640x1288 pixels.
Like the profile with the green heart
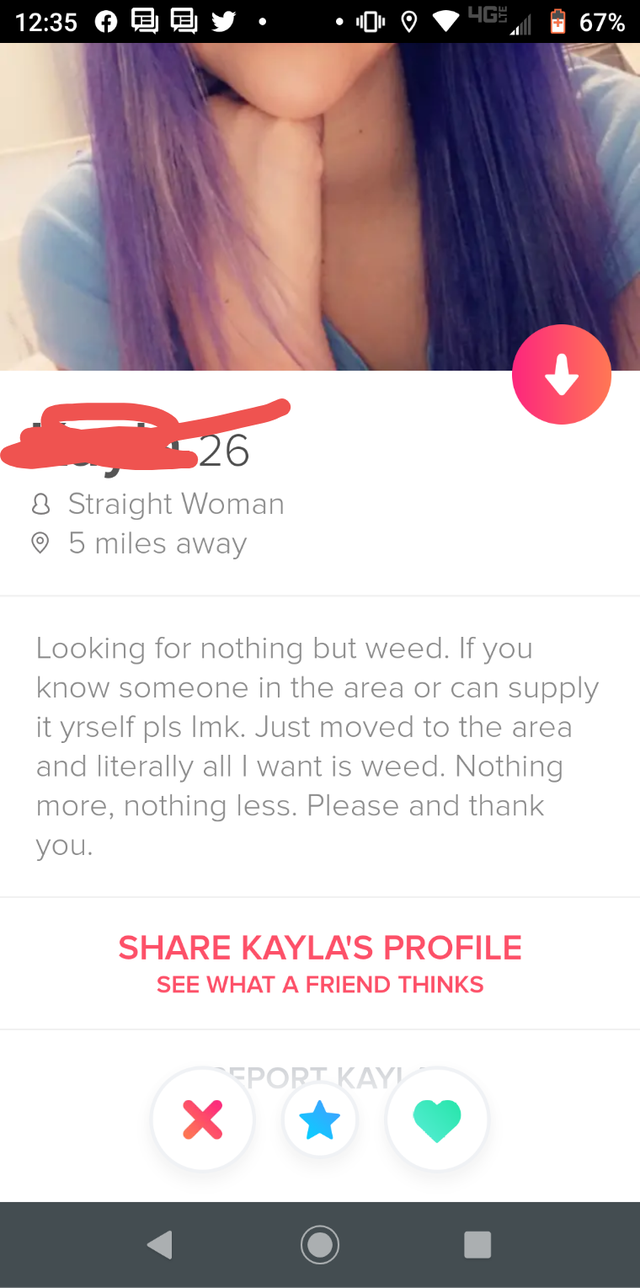pyautogui.click(x=437, y=1121)
